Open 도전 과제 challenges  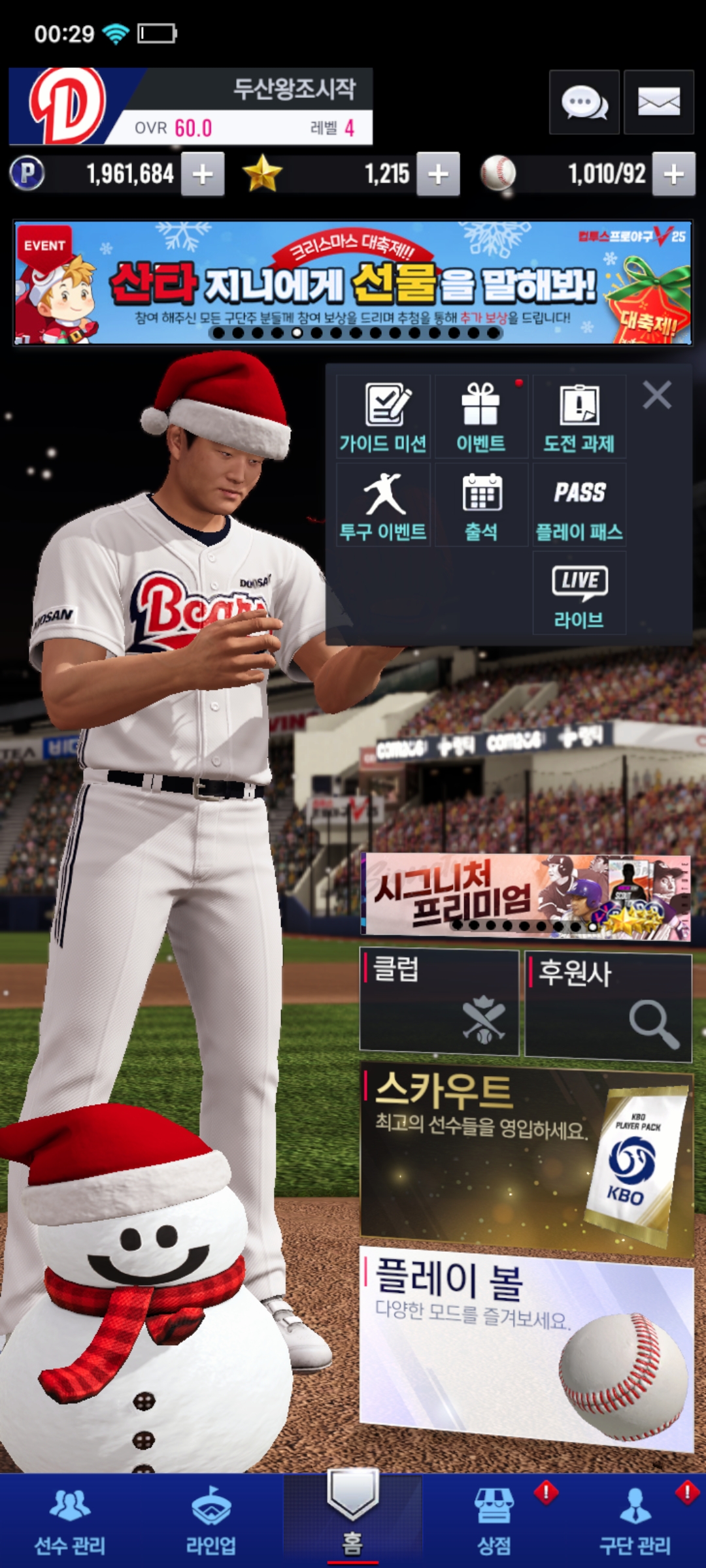(x=579, y=417)
